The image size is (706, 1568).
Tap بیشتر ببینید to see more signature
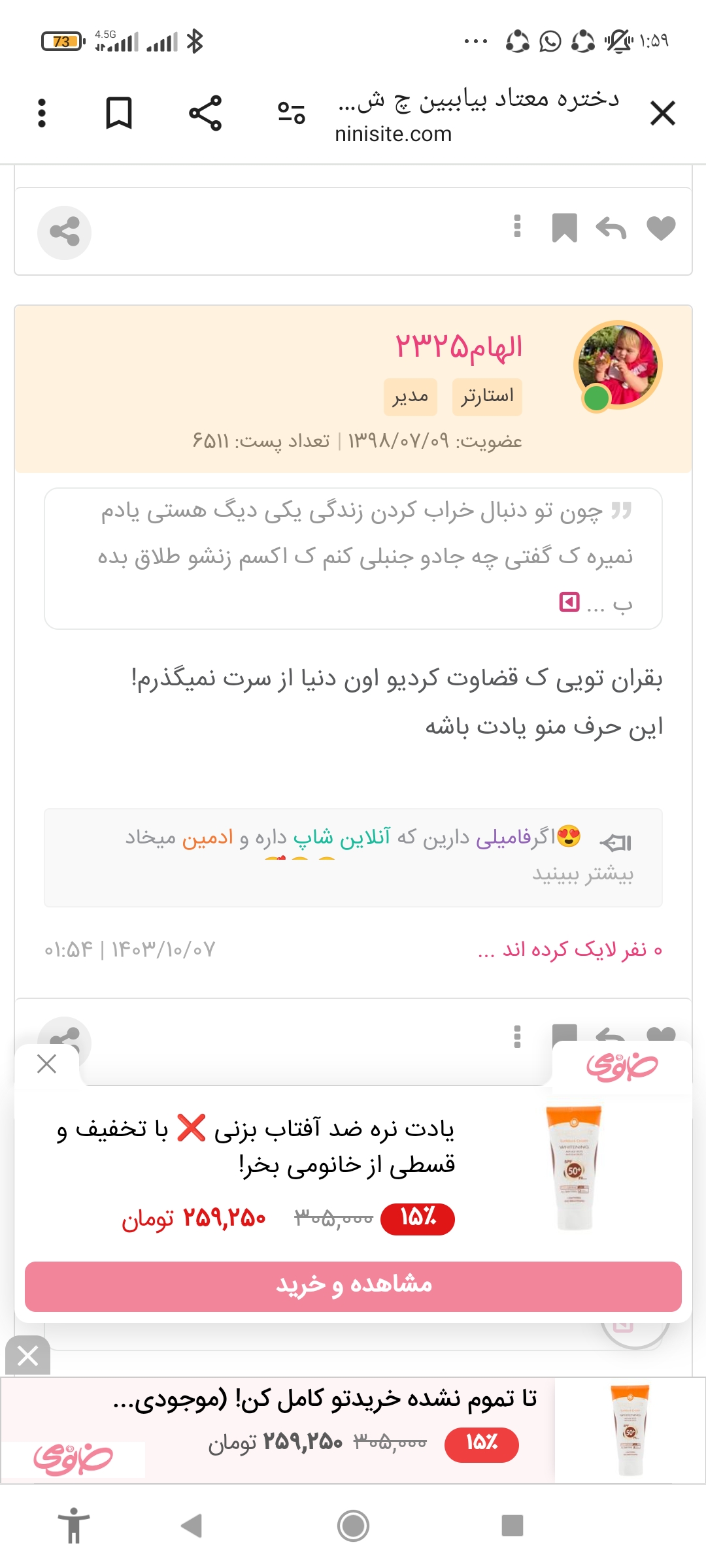(x=582, y=874)
